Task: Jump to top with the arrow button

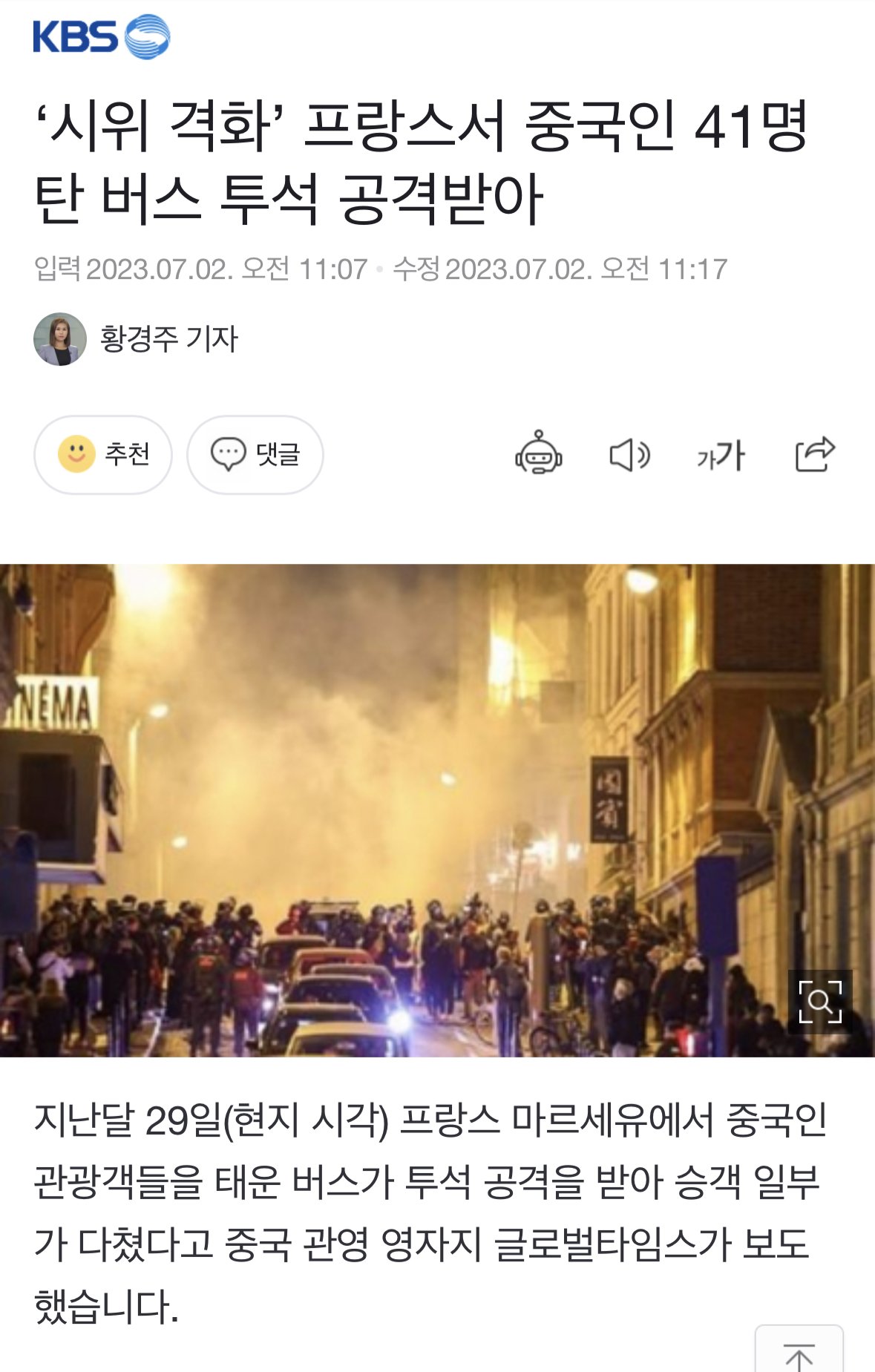Action: click(x=799, y=1354)
